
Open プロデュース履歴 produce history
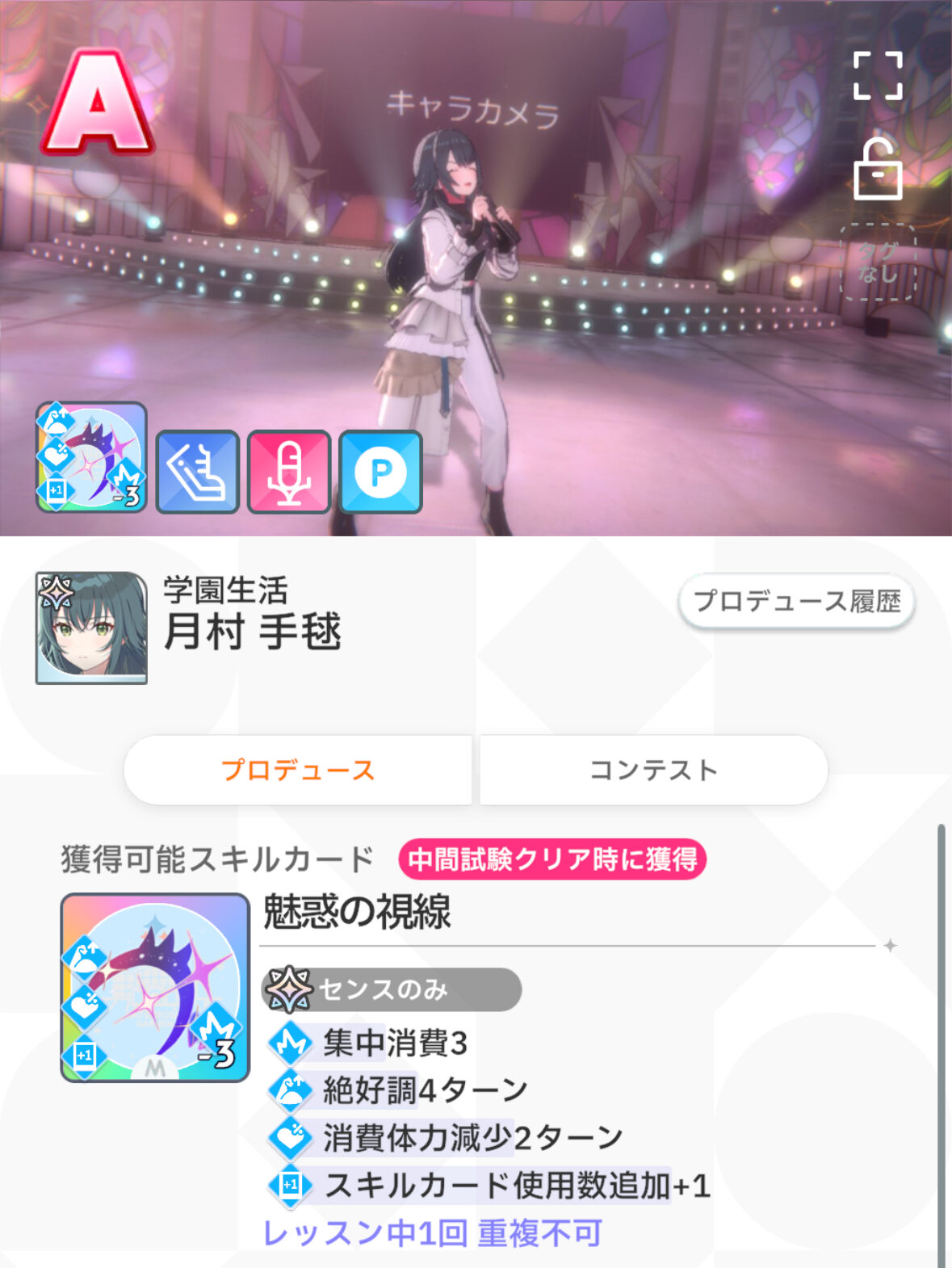point(796,602)
